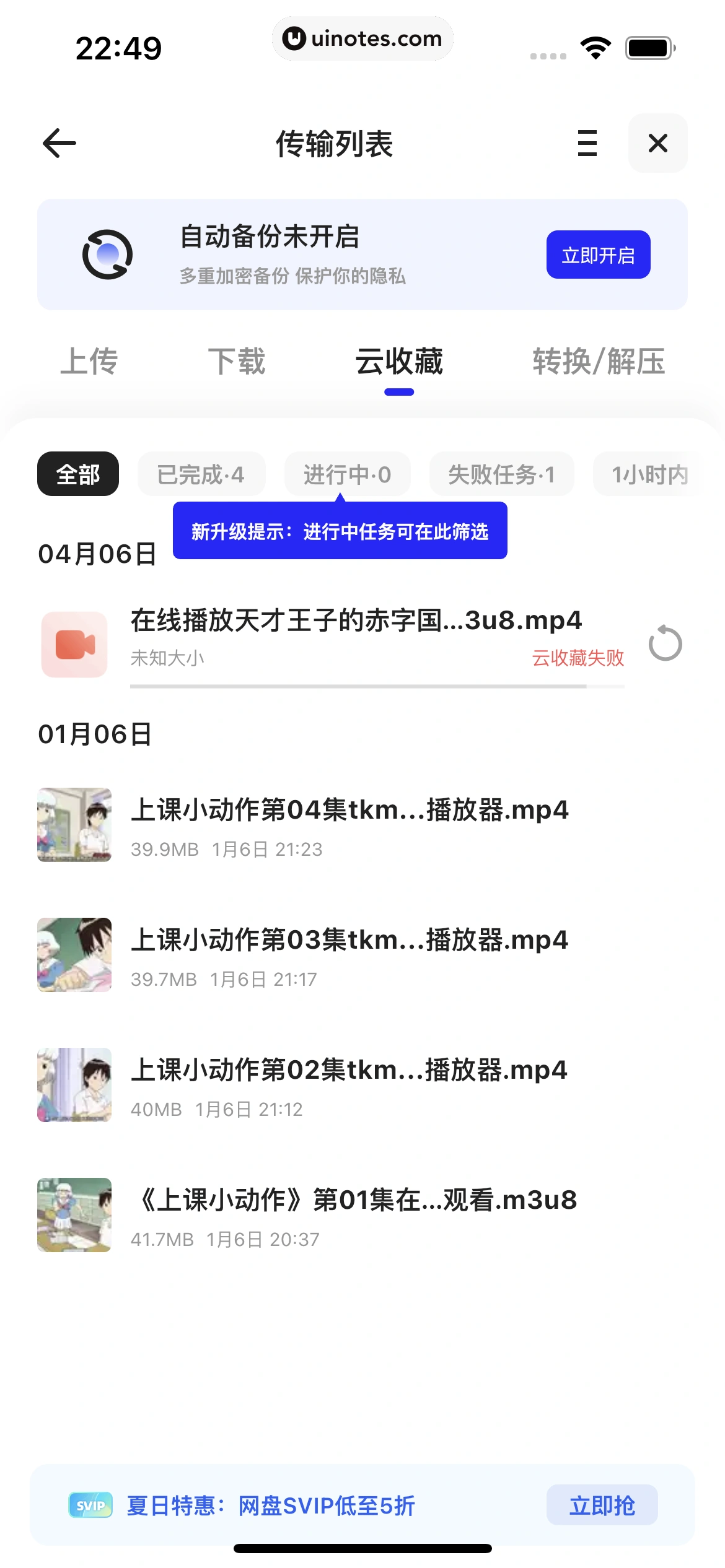Click the red video file icon for failed task
Viewport: 725px width, 1568px height.
[74, 644]
